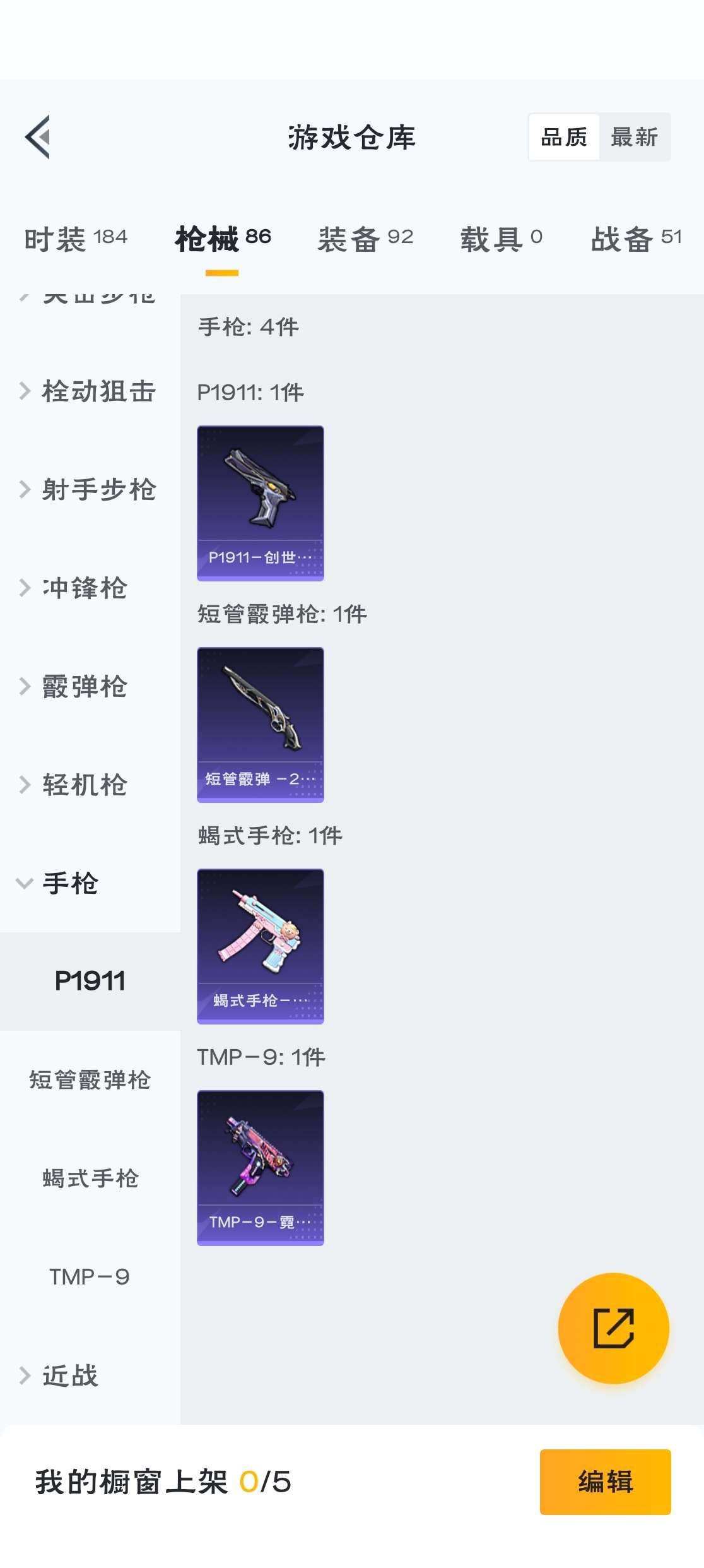The image size is (704, 1568).
Task: Select 短管霰弹枪 in the sidebar
Action: click(90, 1080)
